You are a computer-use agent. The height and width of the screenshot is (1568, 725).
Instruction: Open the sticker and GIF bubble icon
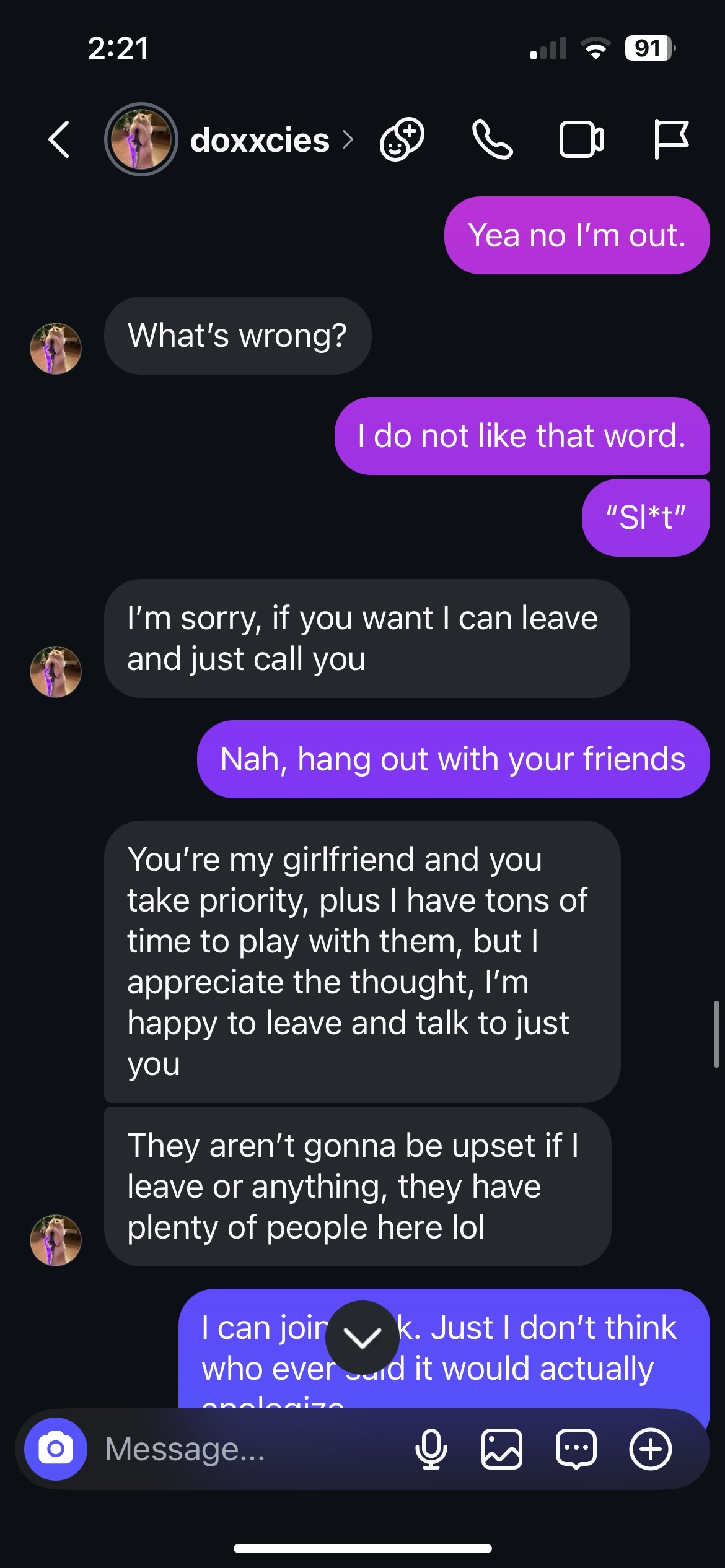(x=576, y=1449)
